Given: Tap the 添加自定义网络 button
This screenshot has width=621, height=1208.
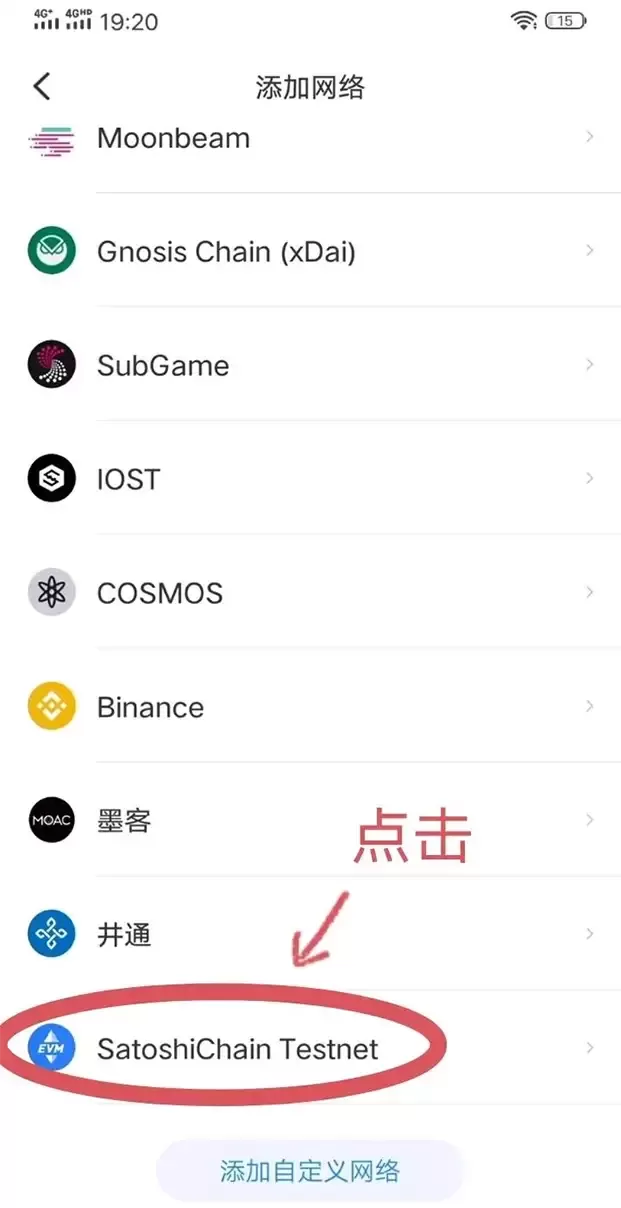Looking at the screenshot, I should [x=310, y=1171].
